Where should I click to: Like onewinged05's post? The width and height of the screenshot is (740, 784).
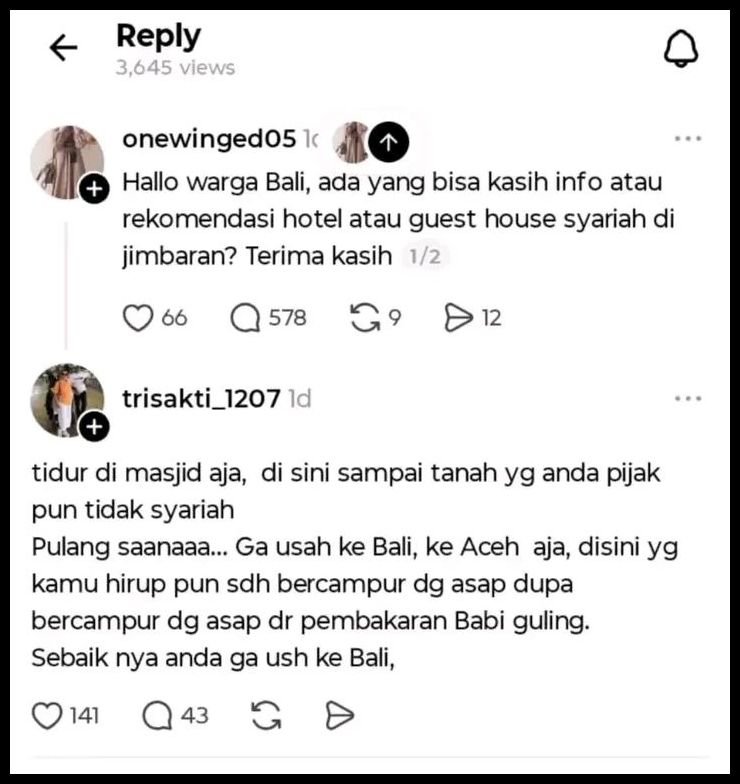click(137, 318)
